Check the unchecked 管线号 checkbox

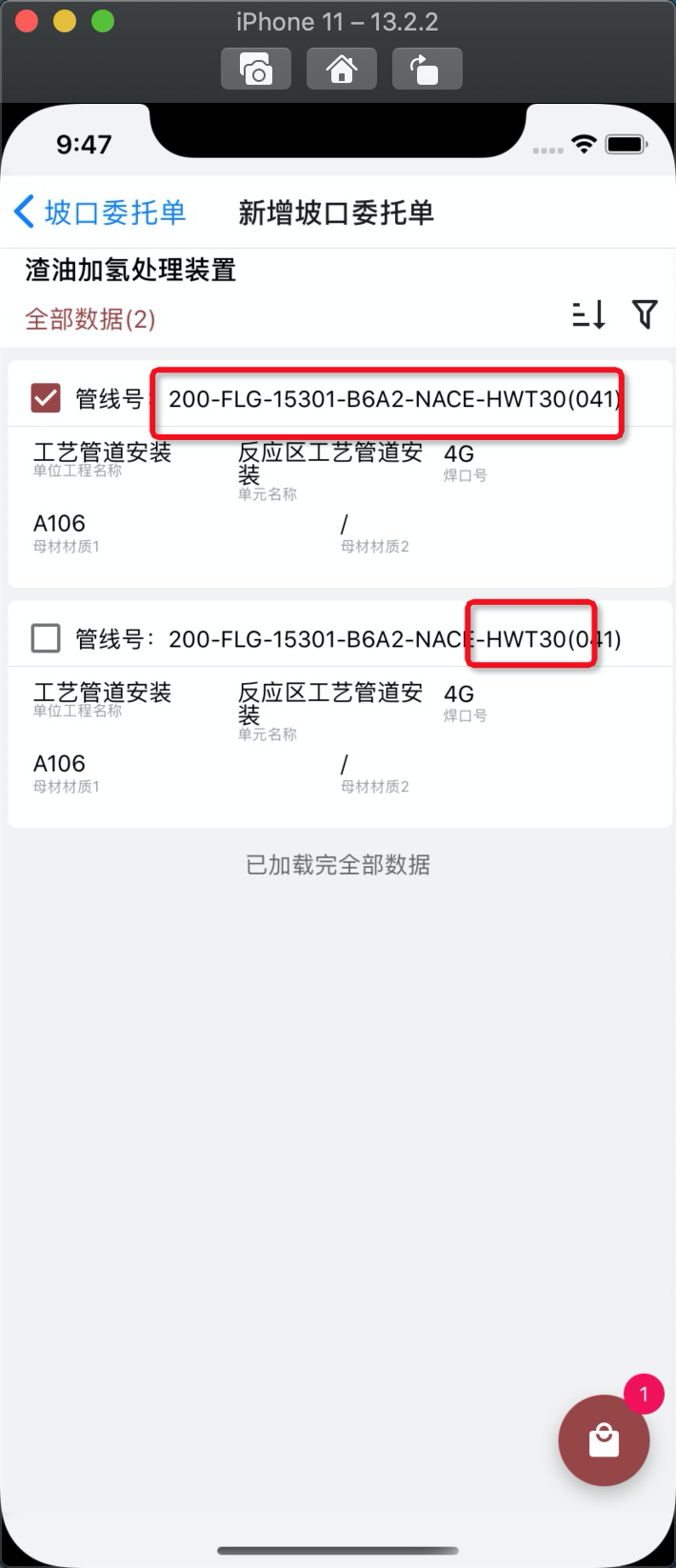click(46, 638)
